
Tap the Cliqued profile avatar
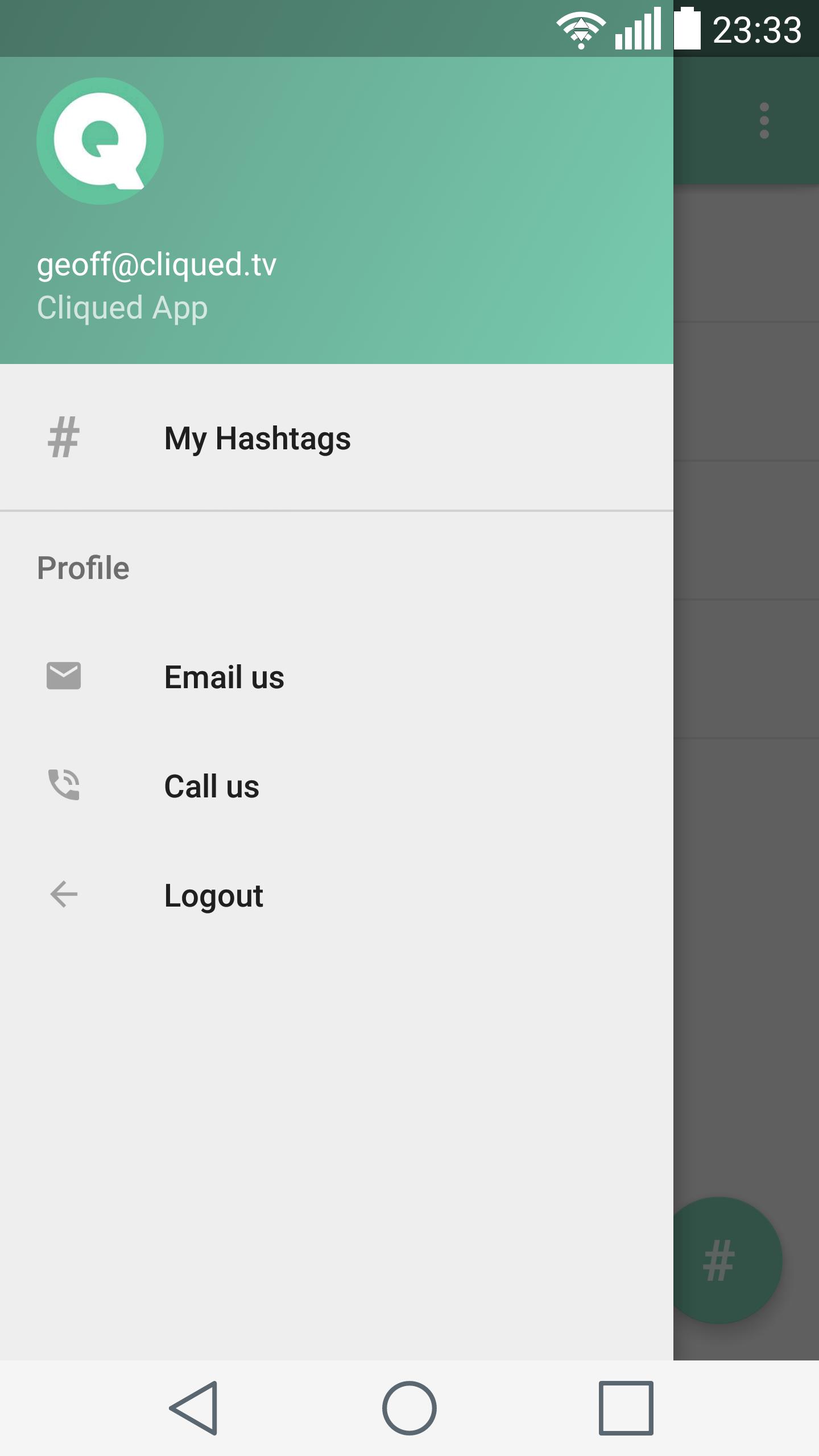(100, 141)
